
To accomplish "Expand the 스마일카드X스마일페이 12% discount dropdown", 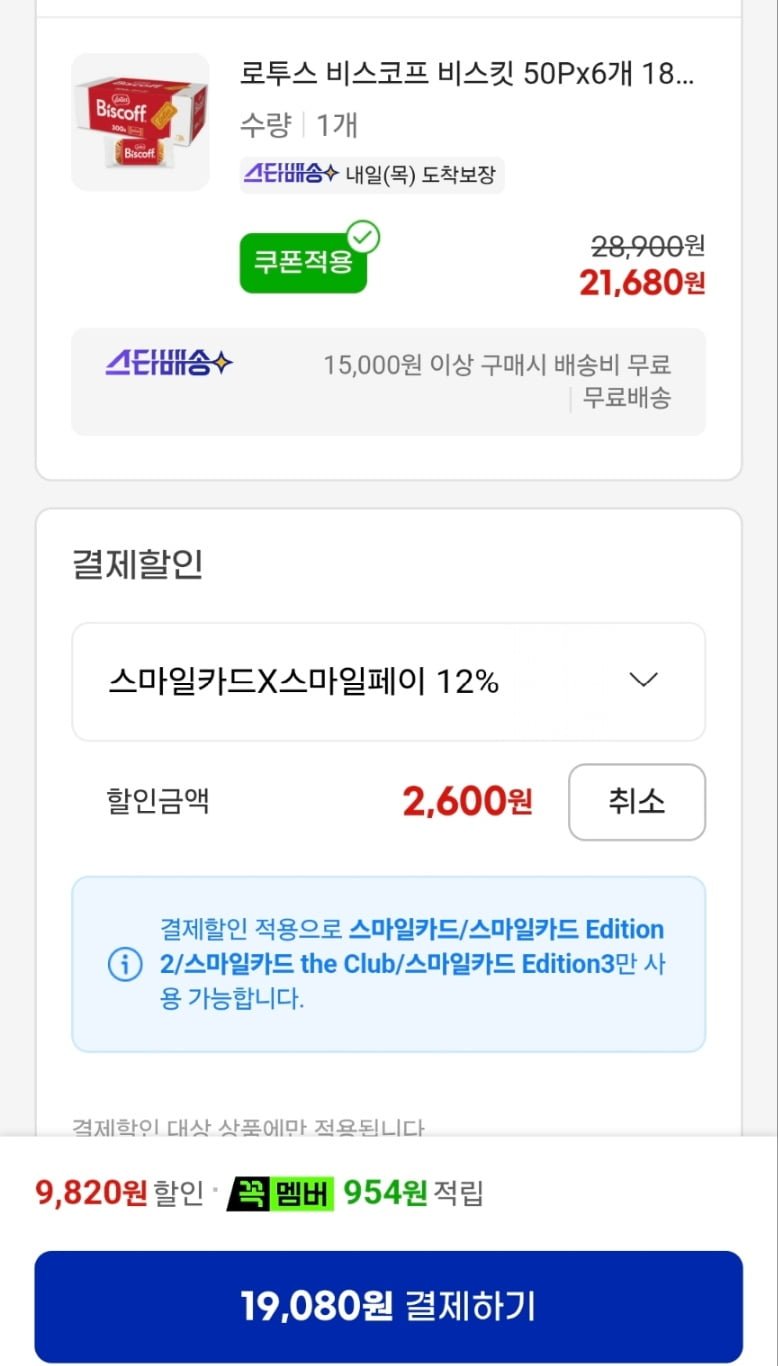I will (x=388, y=682).
